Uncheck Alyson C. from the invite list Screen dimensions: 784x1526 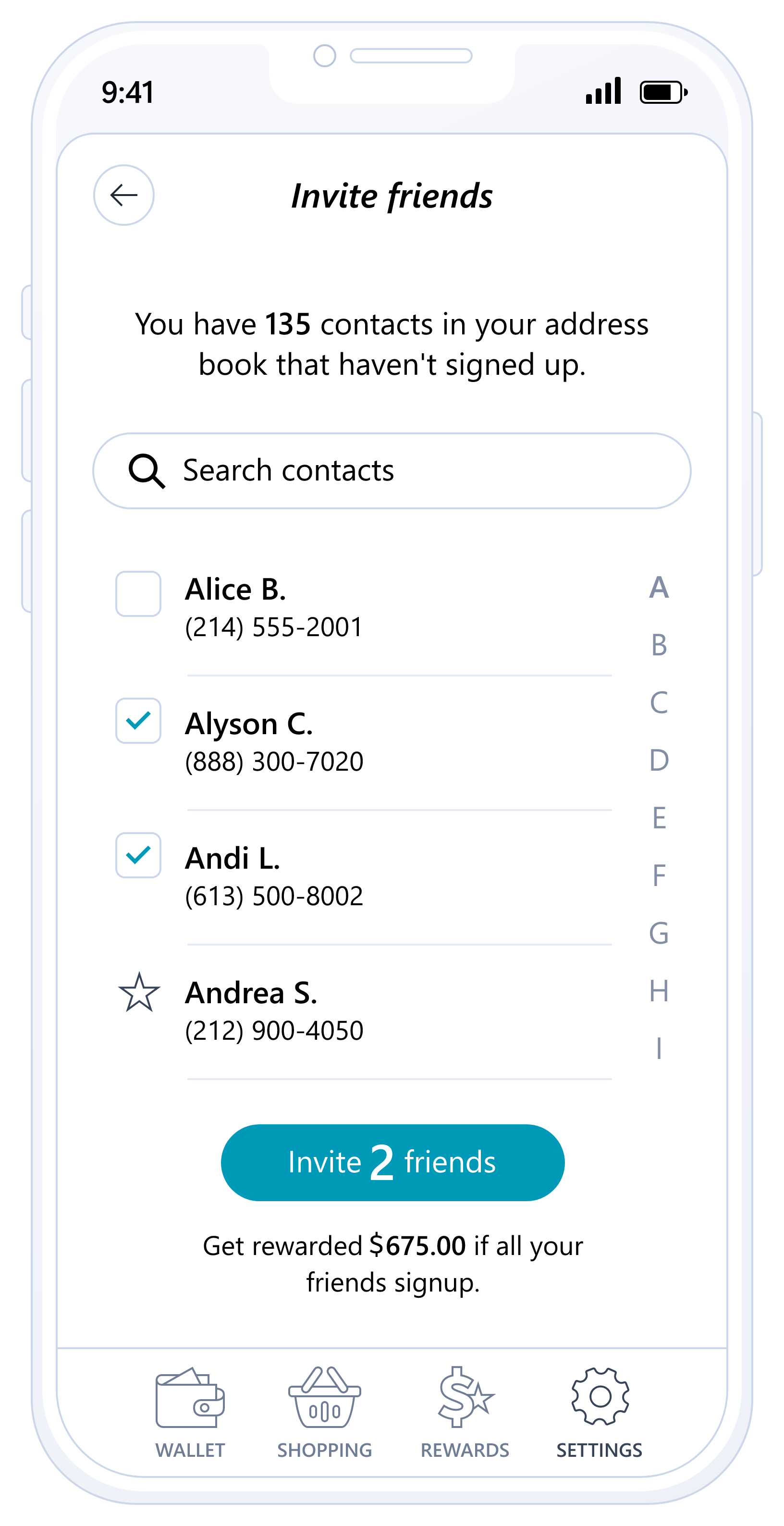138,720
